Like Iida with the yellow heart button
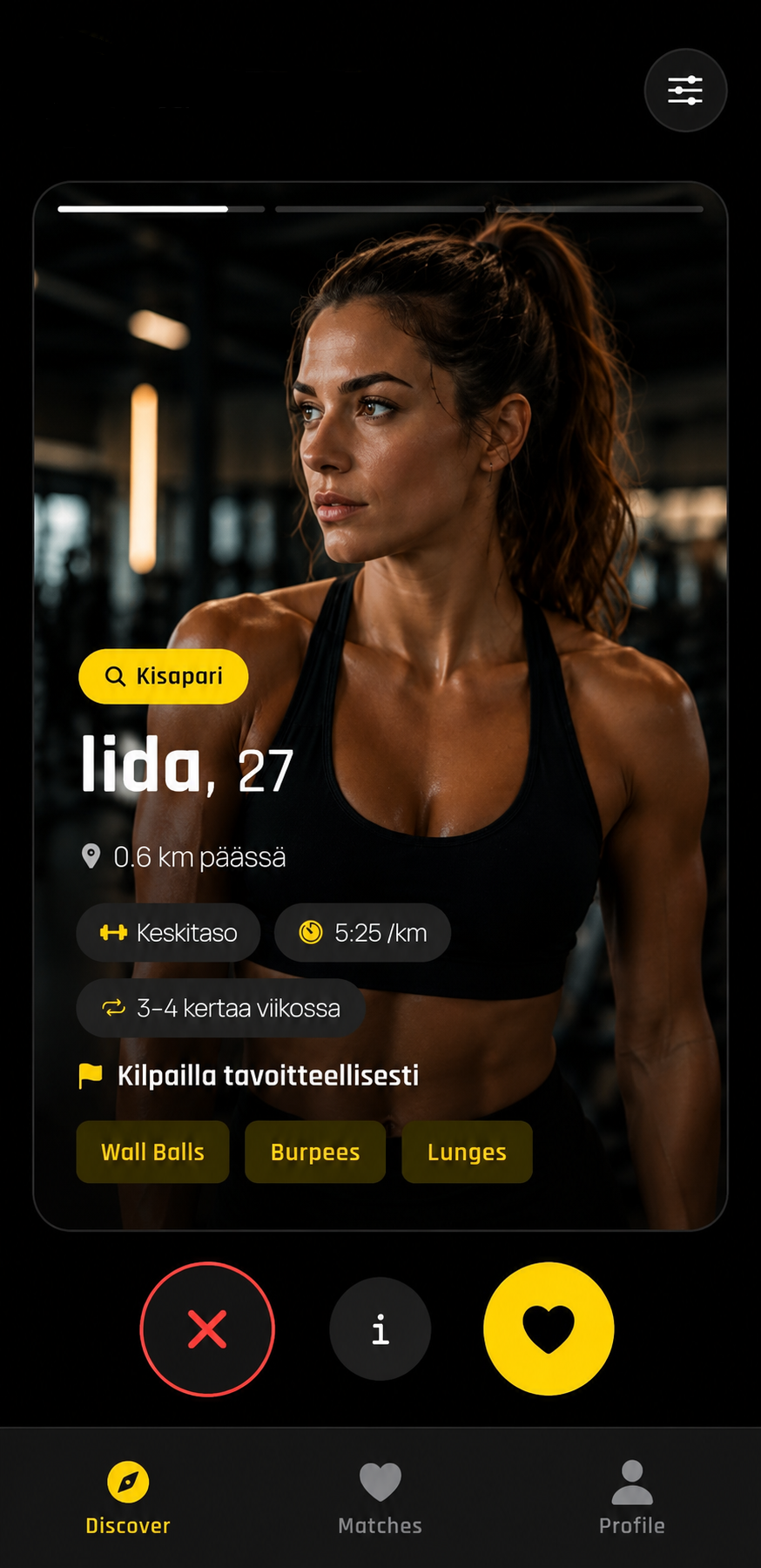Screen dimensions: 761x1568 549,1329
